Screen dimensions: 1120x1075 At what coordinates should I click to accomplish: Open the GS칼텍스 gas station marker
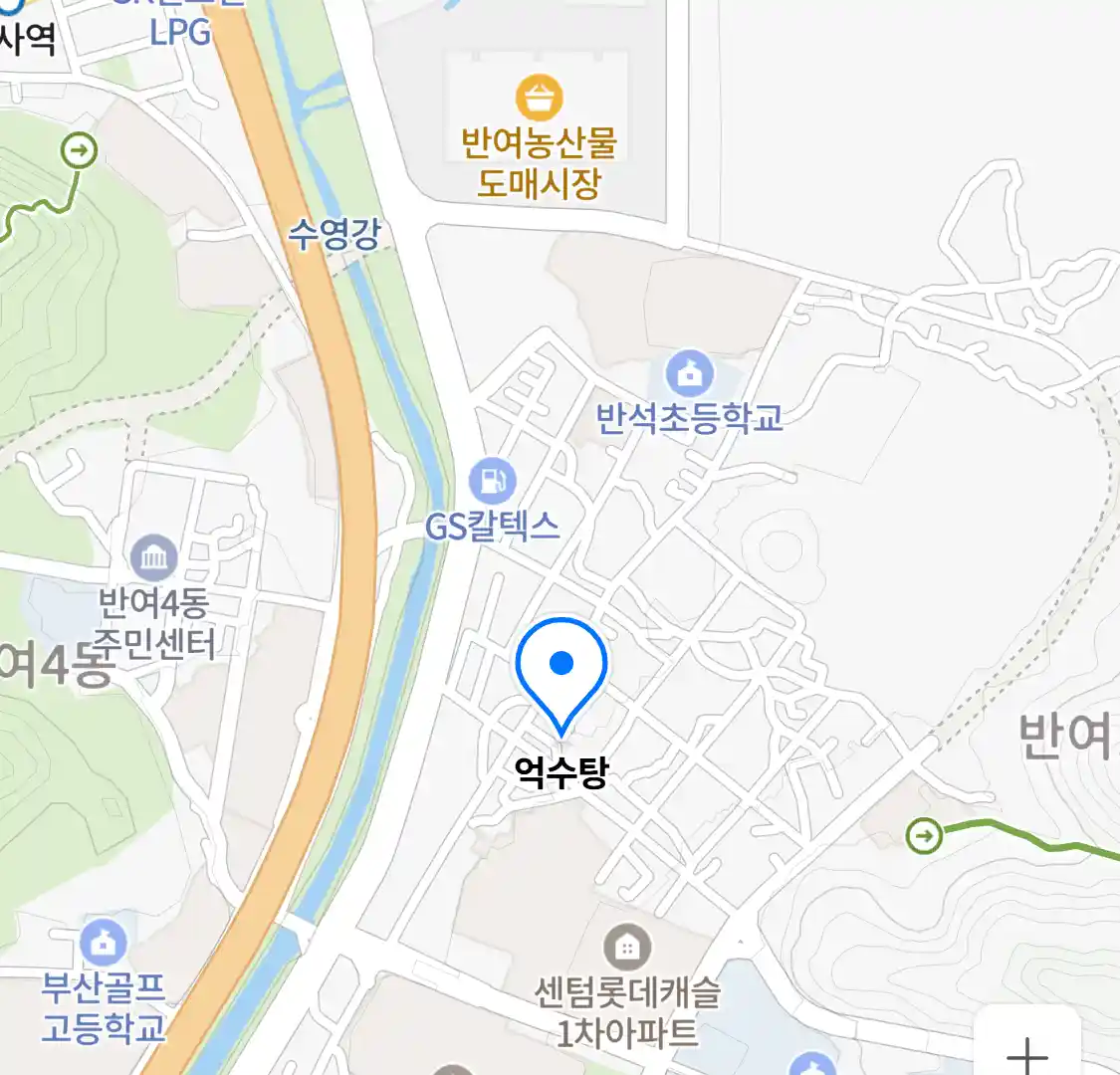[x=493, y=482]
